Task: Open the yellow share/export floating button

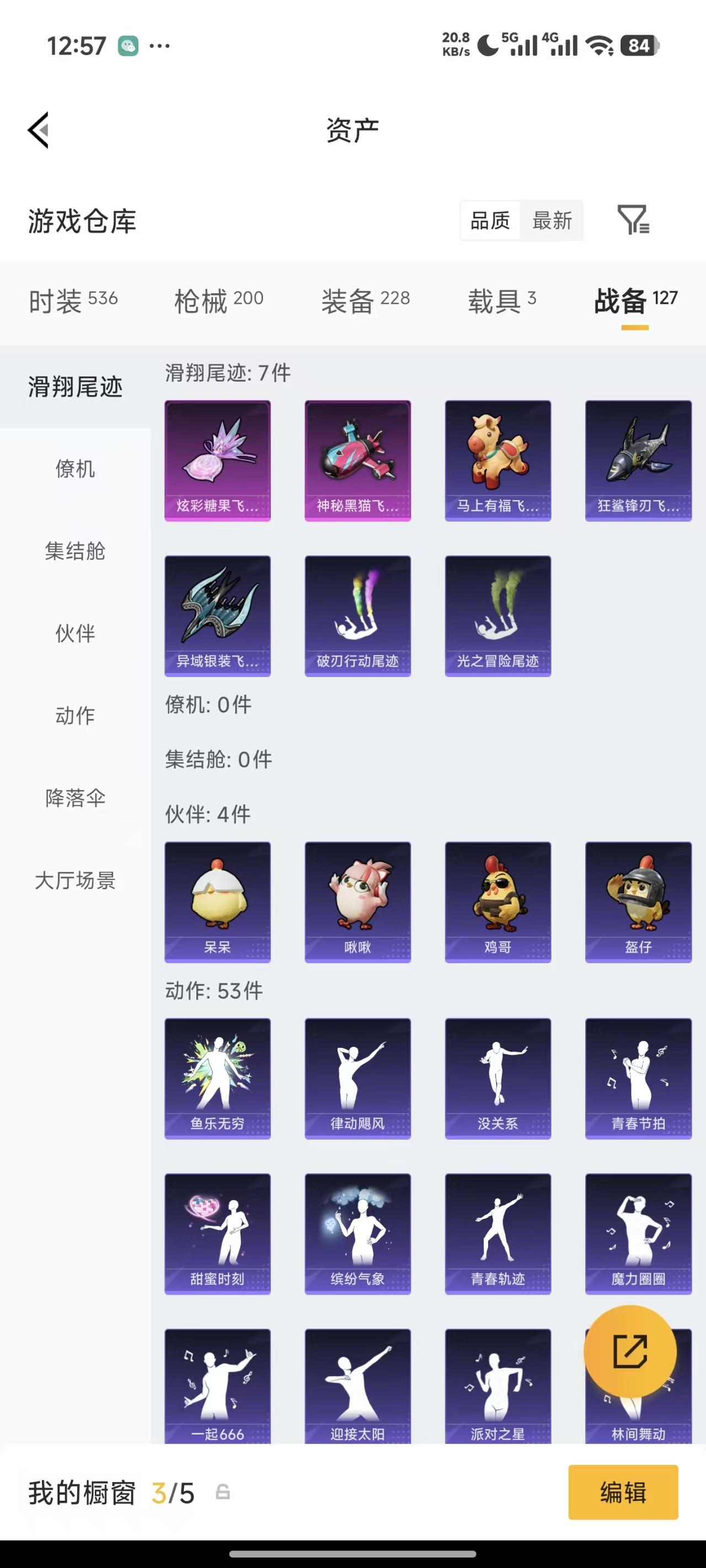Action: [630, 1350]
